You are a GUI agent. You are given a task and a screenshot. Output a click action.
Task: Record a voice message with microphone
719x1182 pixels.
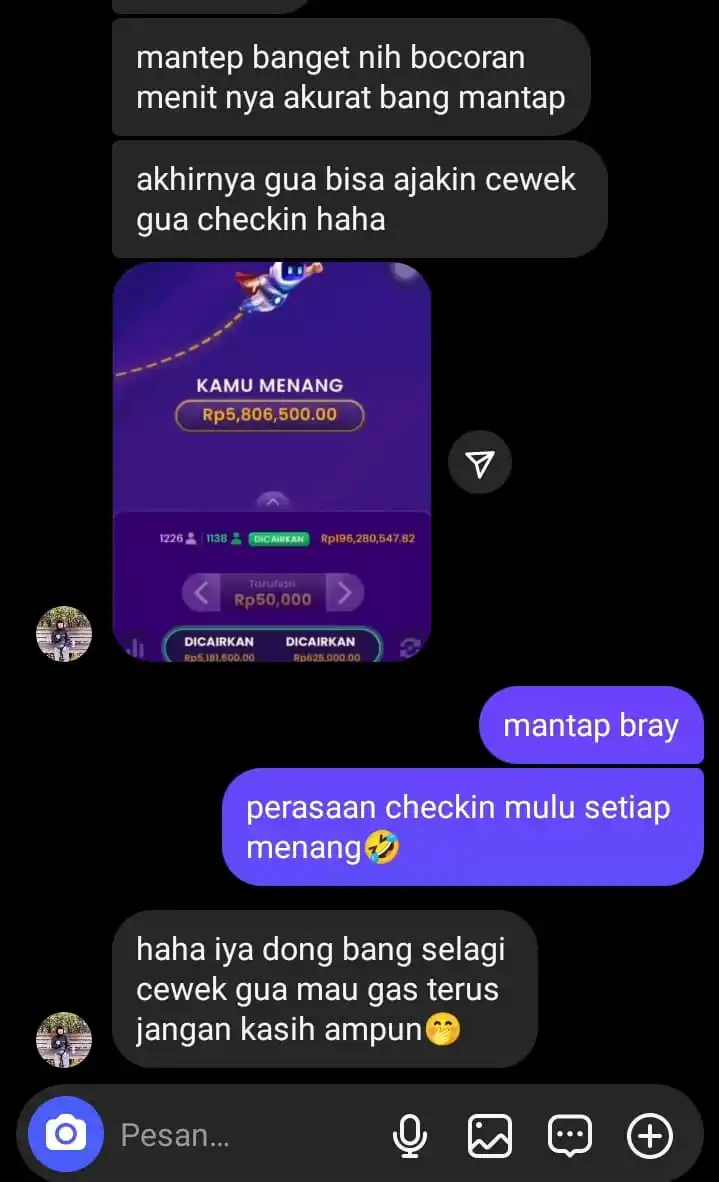tap(409, 1135)
